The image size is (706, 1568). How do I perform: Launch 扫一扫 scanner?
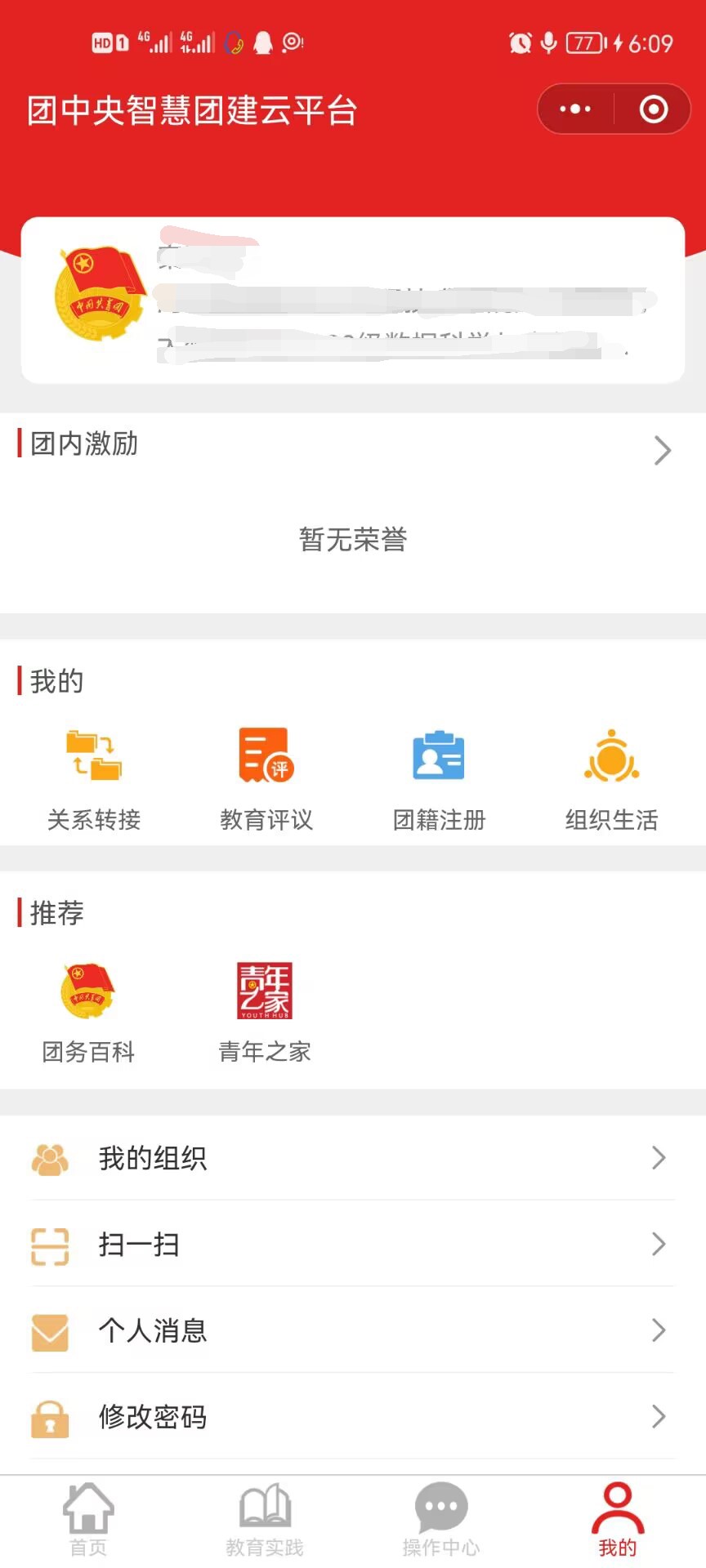tap(352, 1245)
